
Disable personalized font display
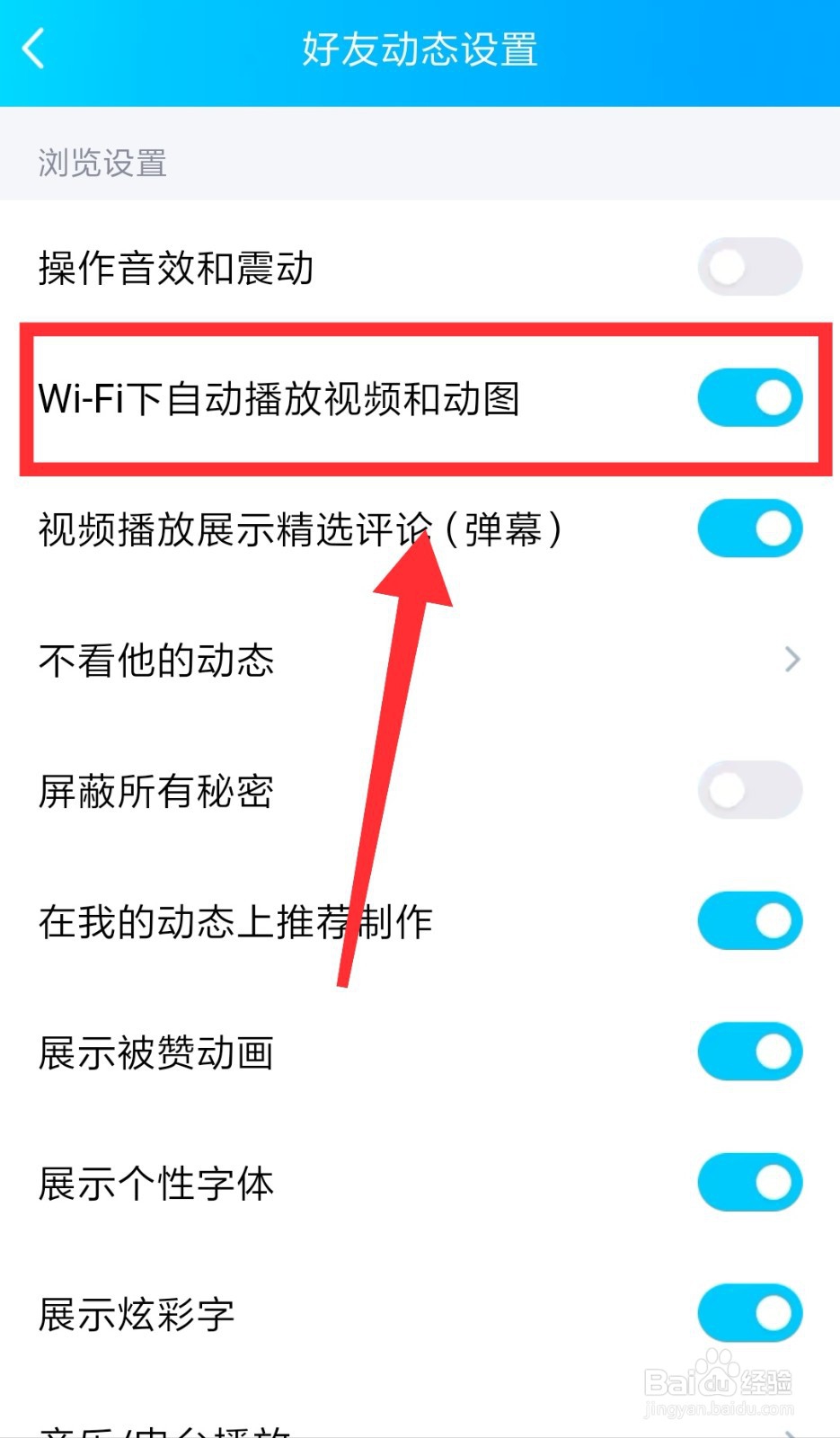tap(750, 1183)
